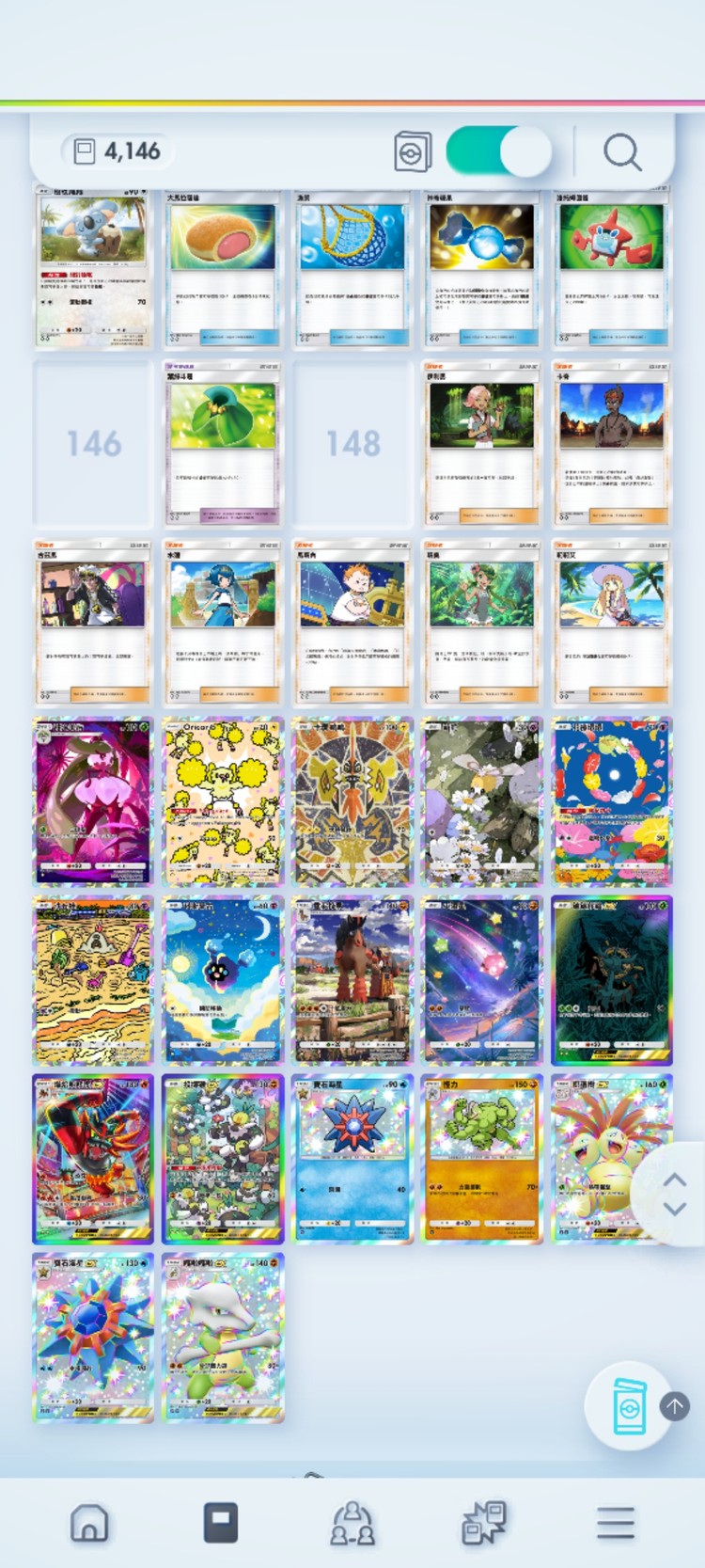Screen dimensions: 705x1568
Task: Go to the home tab
Action: point(89,1521)
